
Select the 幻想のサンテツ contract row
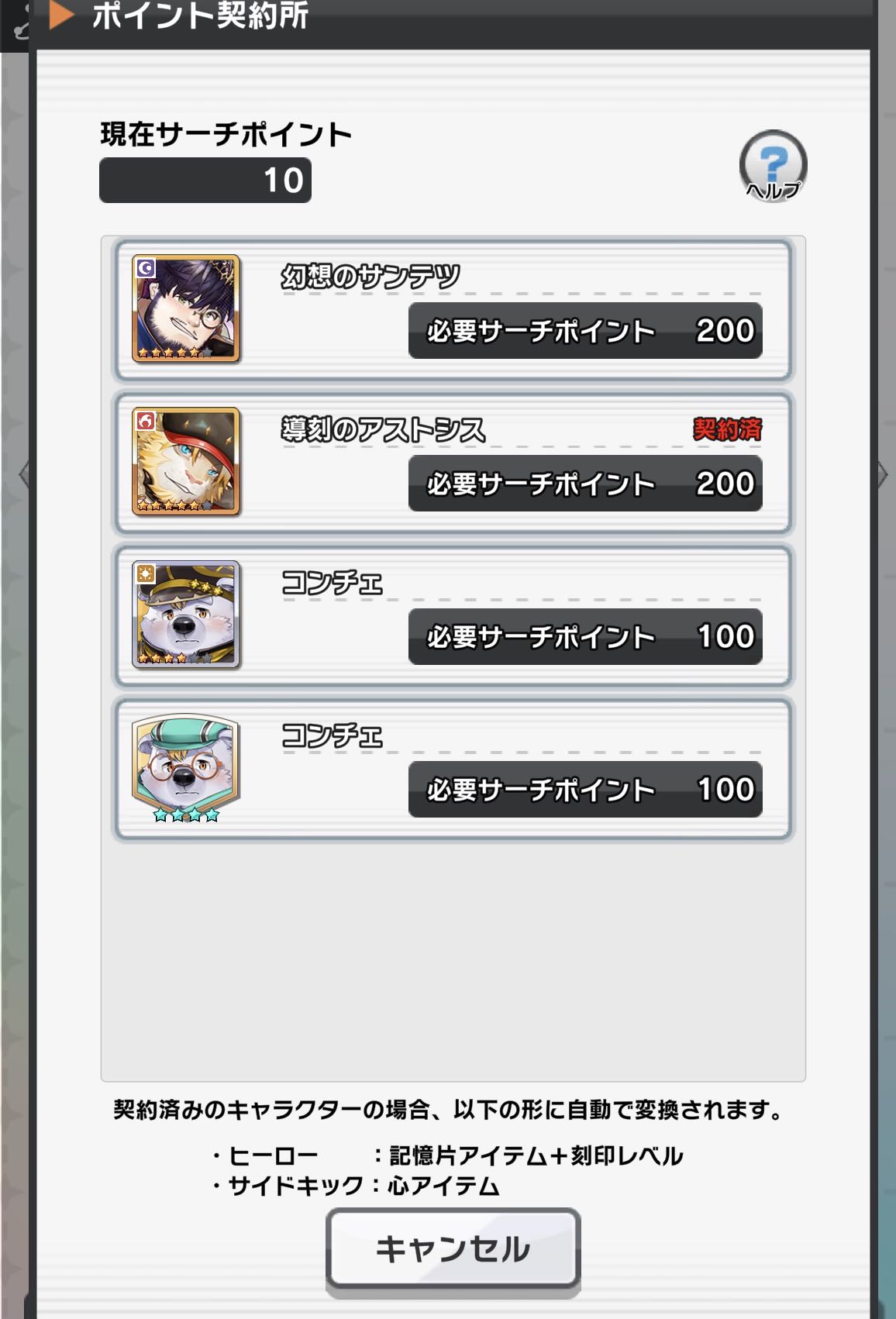(x=453, y=310)
